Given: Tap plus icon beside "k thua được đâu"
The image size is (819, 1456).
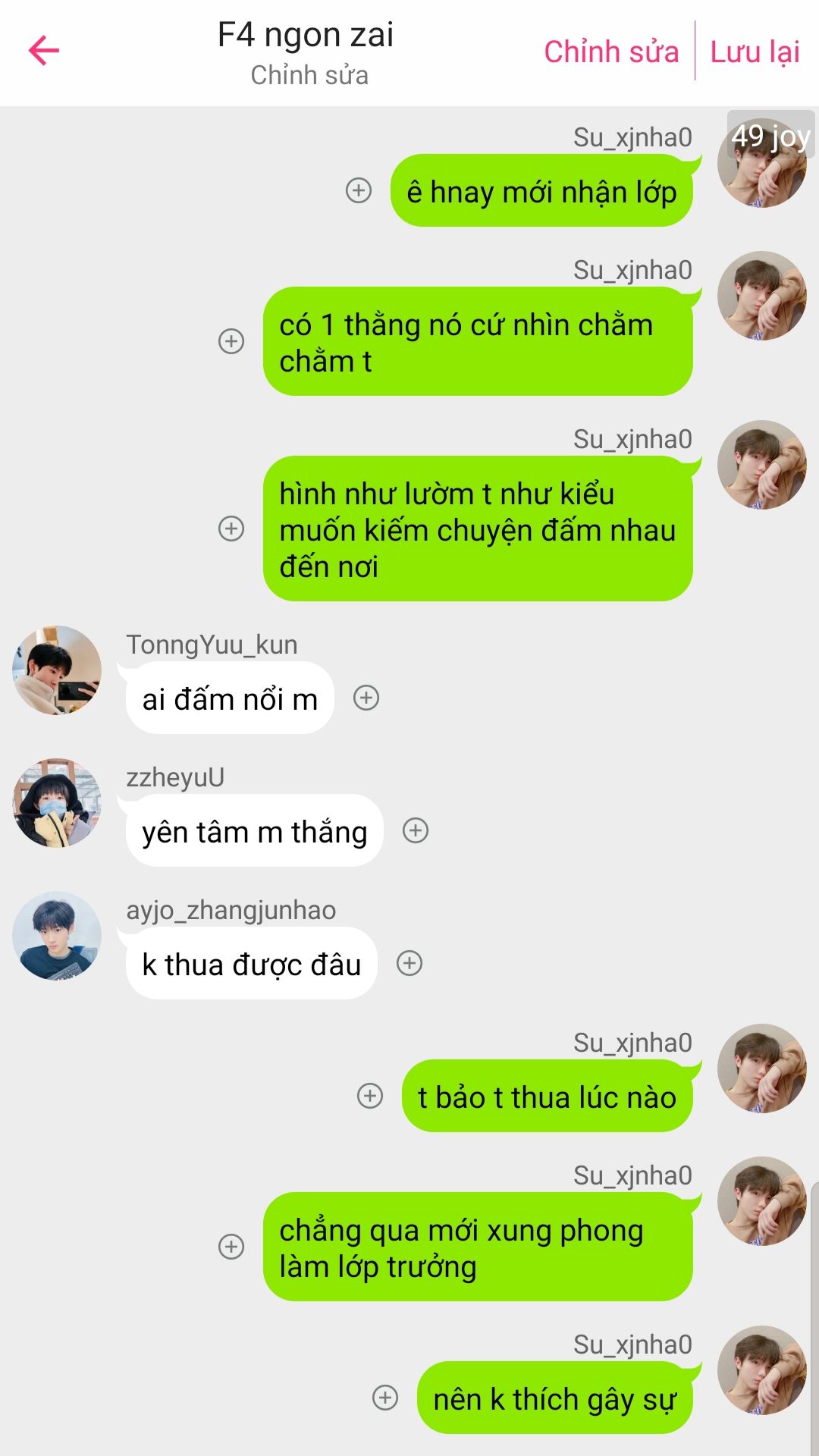Looking at the screenshot, I should (x=409, y=963).
